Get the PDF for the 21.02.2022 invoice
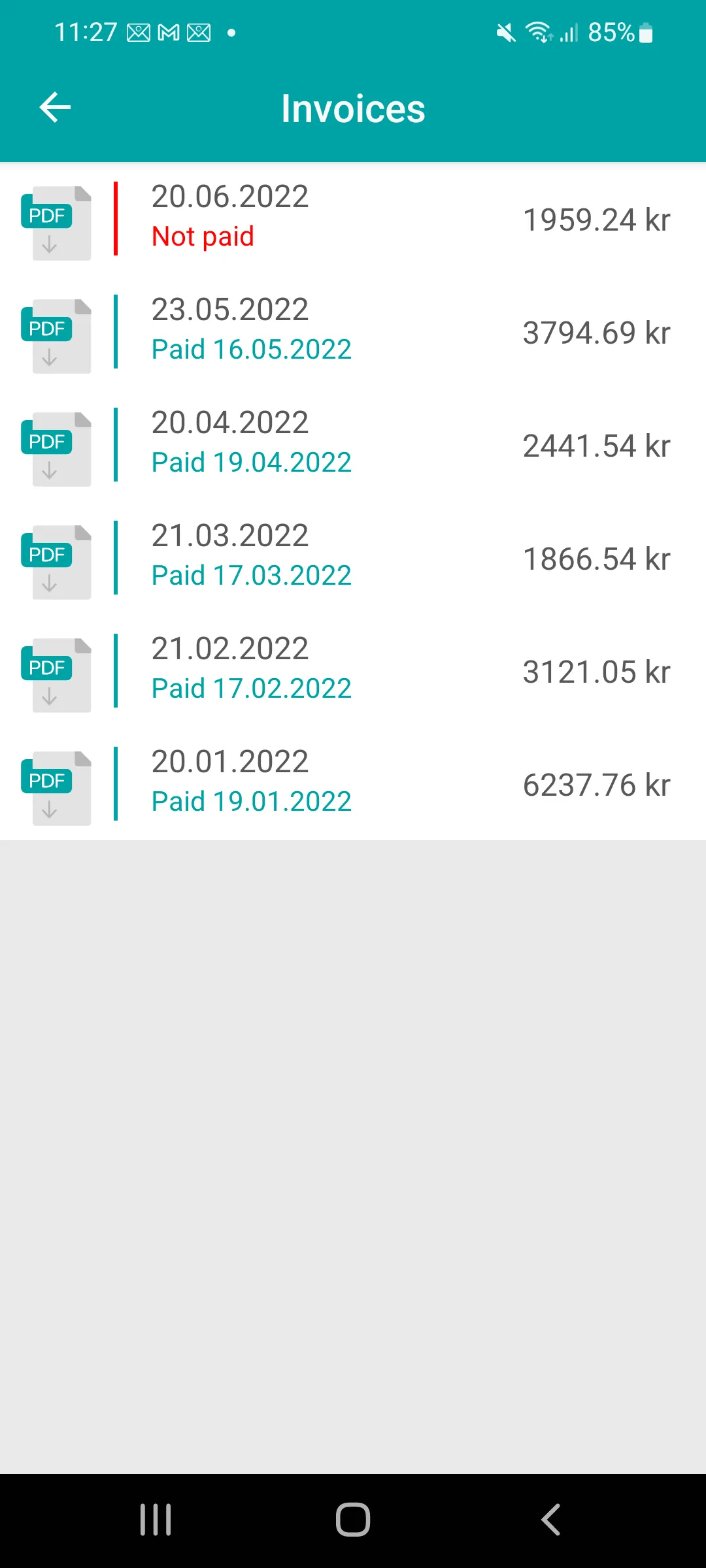706x1568 pixels. click(x=56, y=675)
